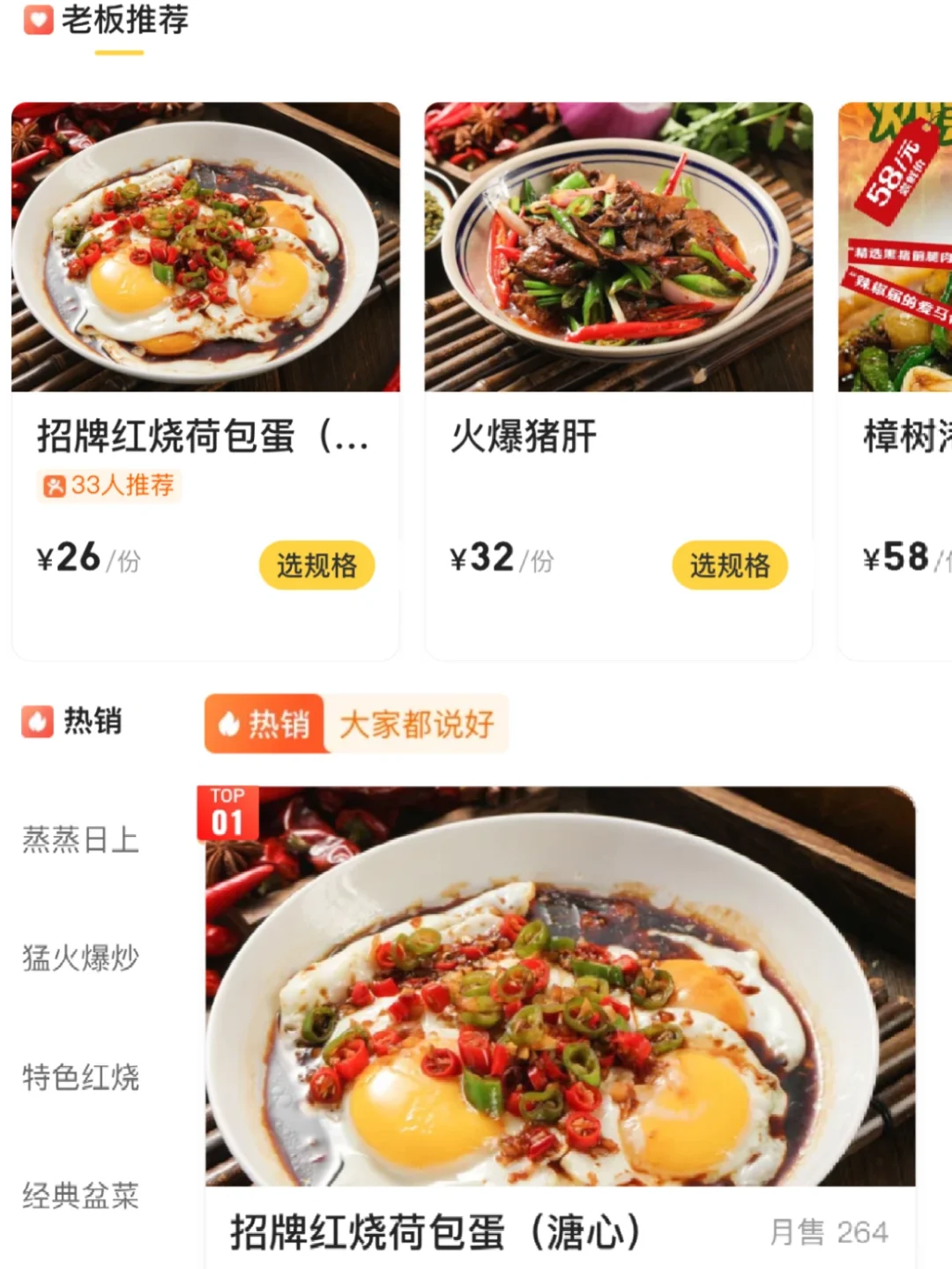Open the 特色红烧 category
Viewport: 952px width, 1269px height.
click(x=82, y=1078)
